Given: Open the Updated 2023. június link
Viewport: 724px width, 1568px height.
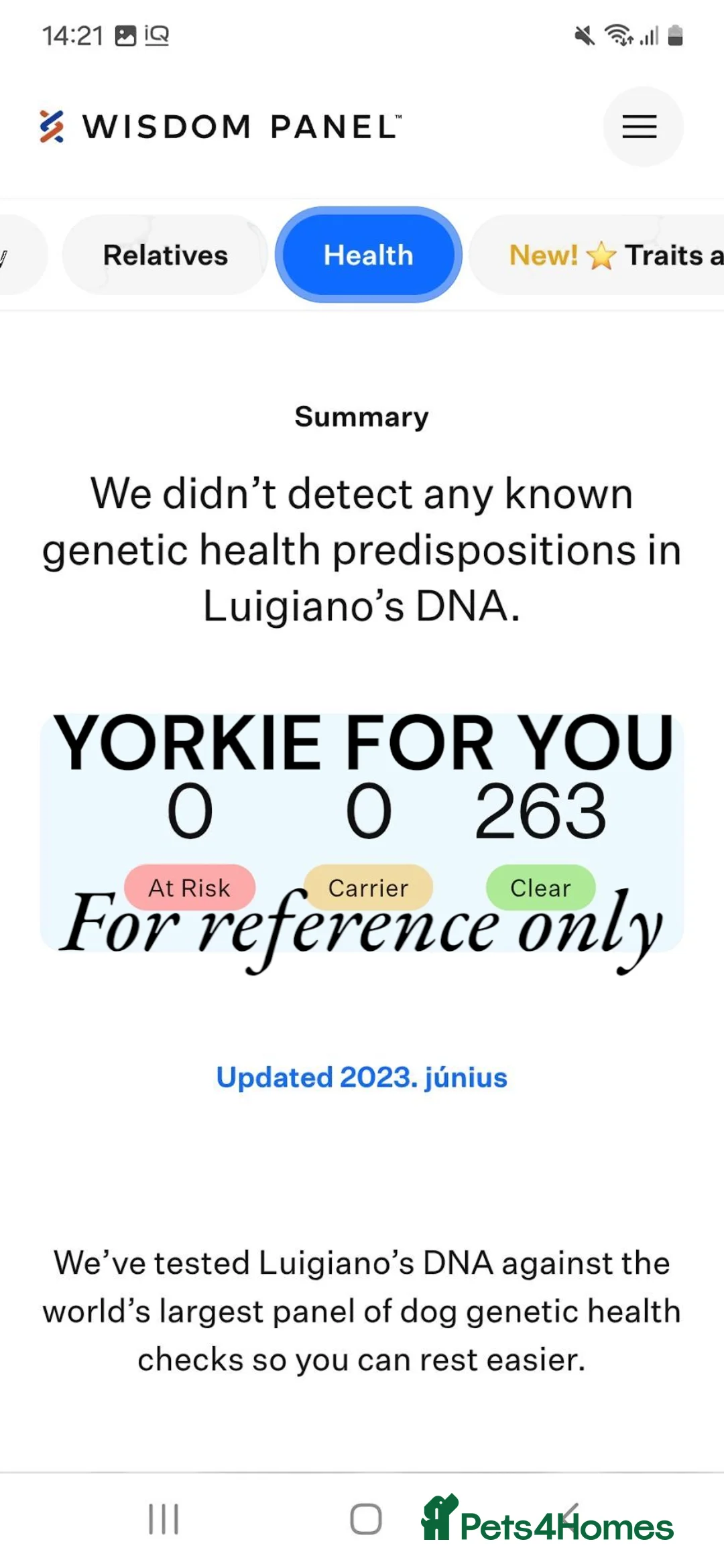Looking at the screenshot, I should pos(362,1077).
